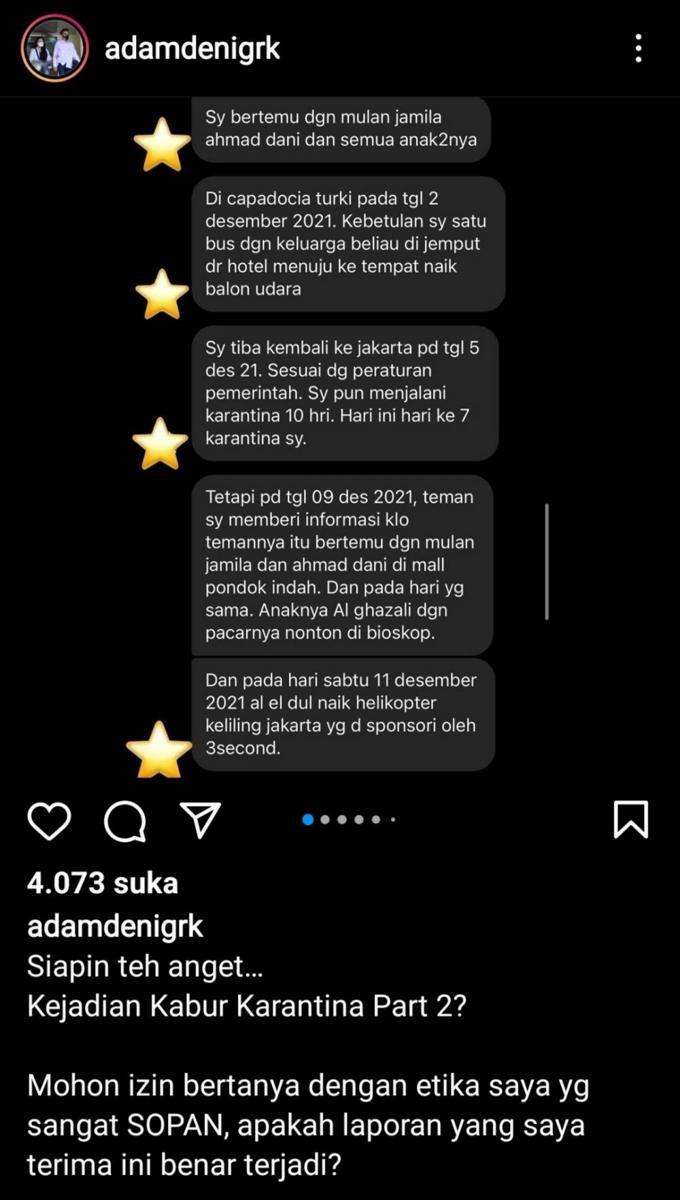Open the comments on this post

[125, 820]
